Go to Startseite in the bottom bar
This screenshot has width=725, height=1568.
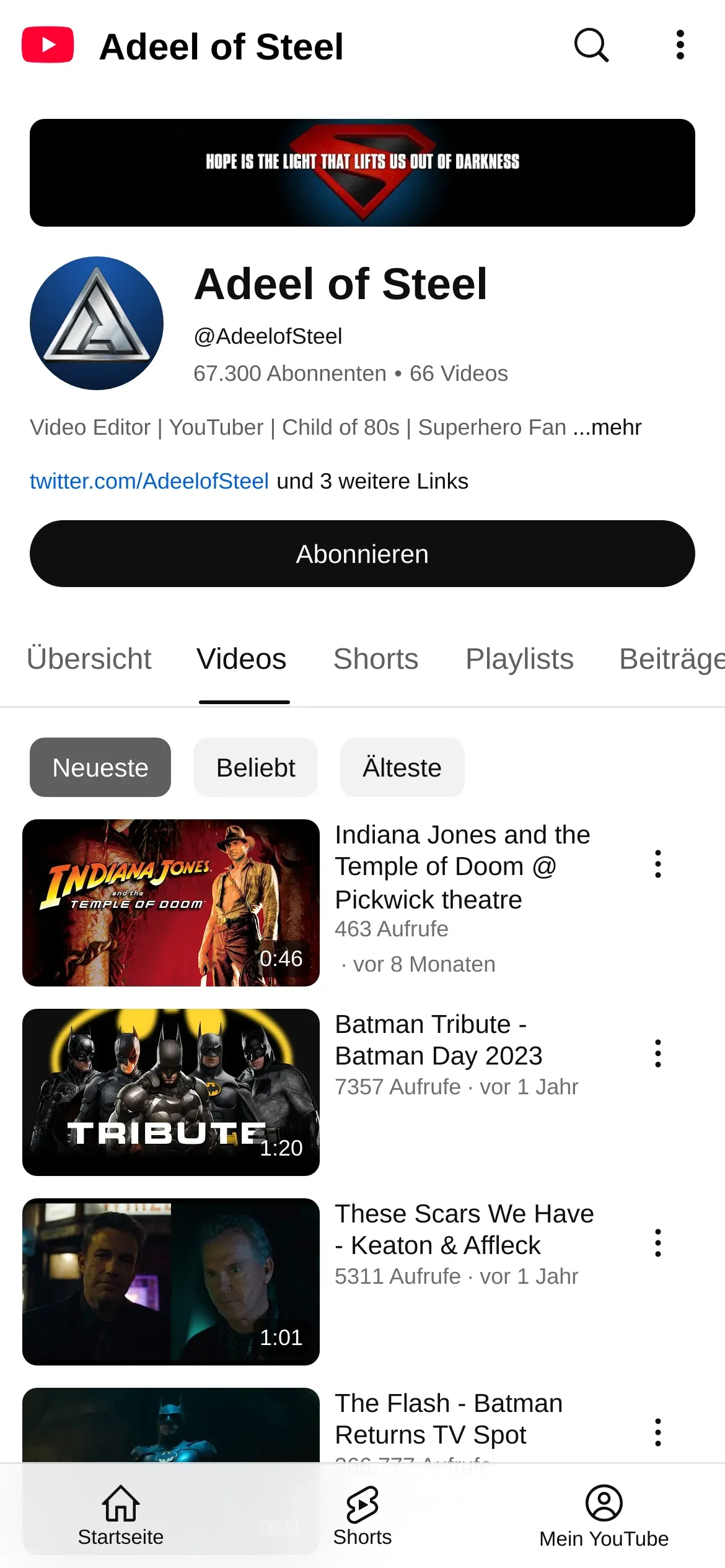coord(121,1515)
